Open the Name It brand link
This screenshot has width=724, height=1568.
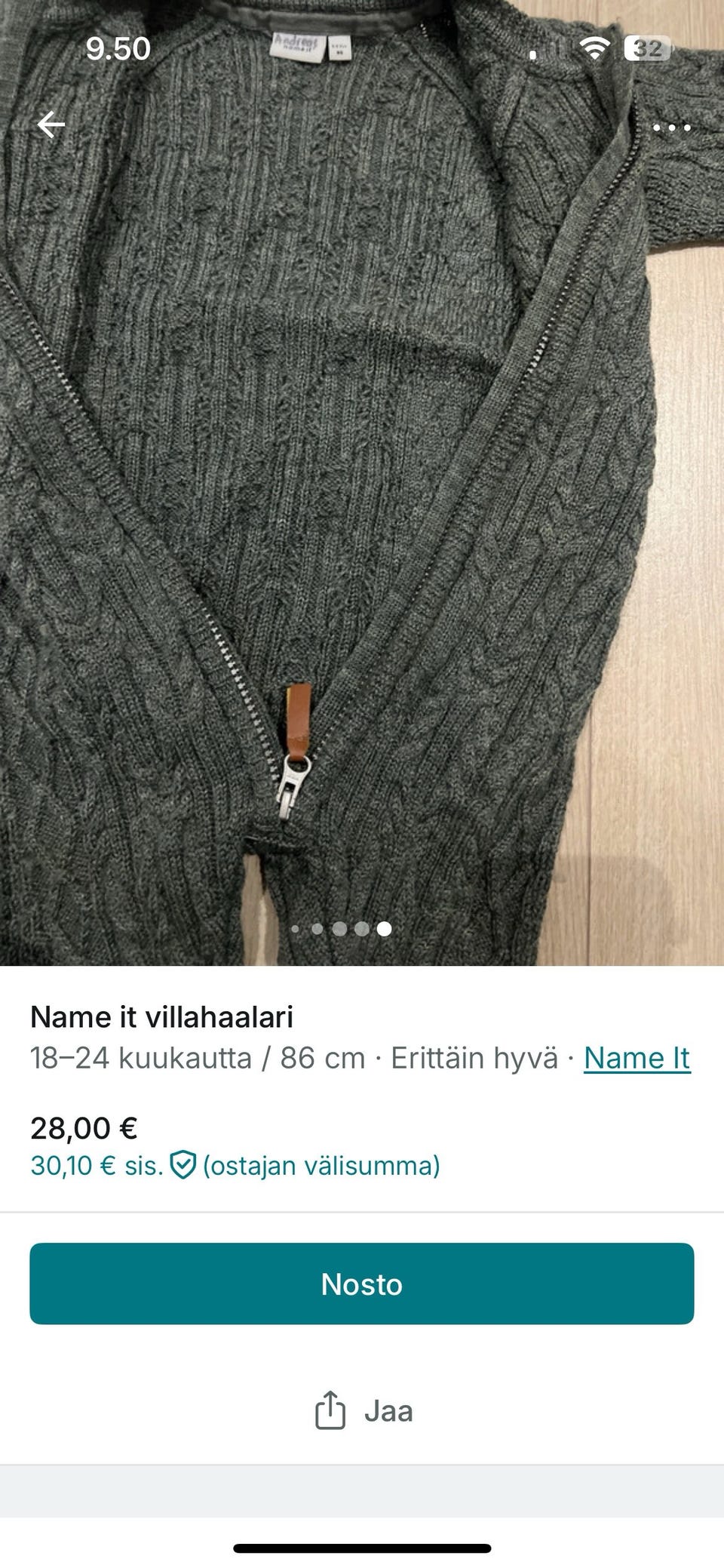(x=637, y=1057)
